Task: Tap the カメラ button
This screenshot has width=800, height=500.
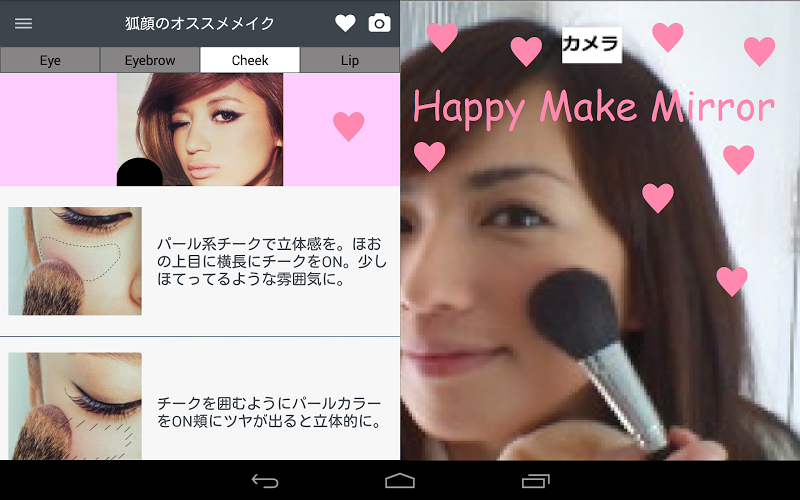Action: pyautogui.click(x=591, y=44)
